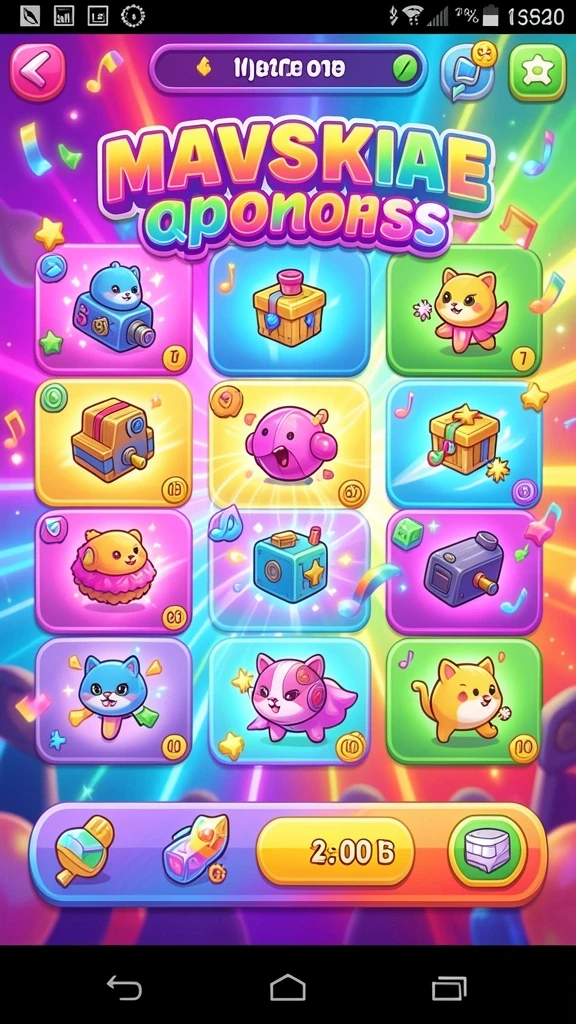Open the blue safe cube tile
This screenshot has height=1024, width=576.
click(289, 572)
